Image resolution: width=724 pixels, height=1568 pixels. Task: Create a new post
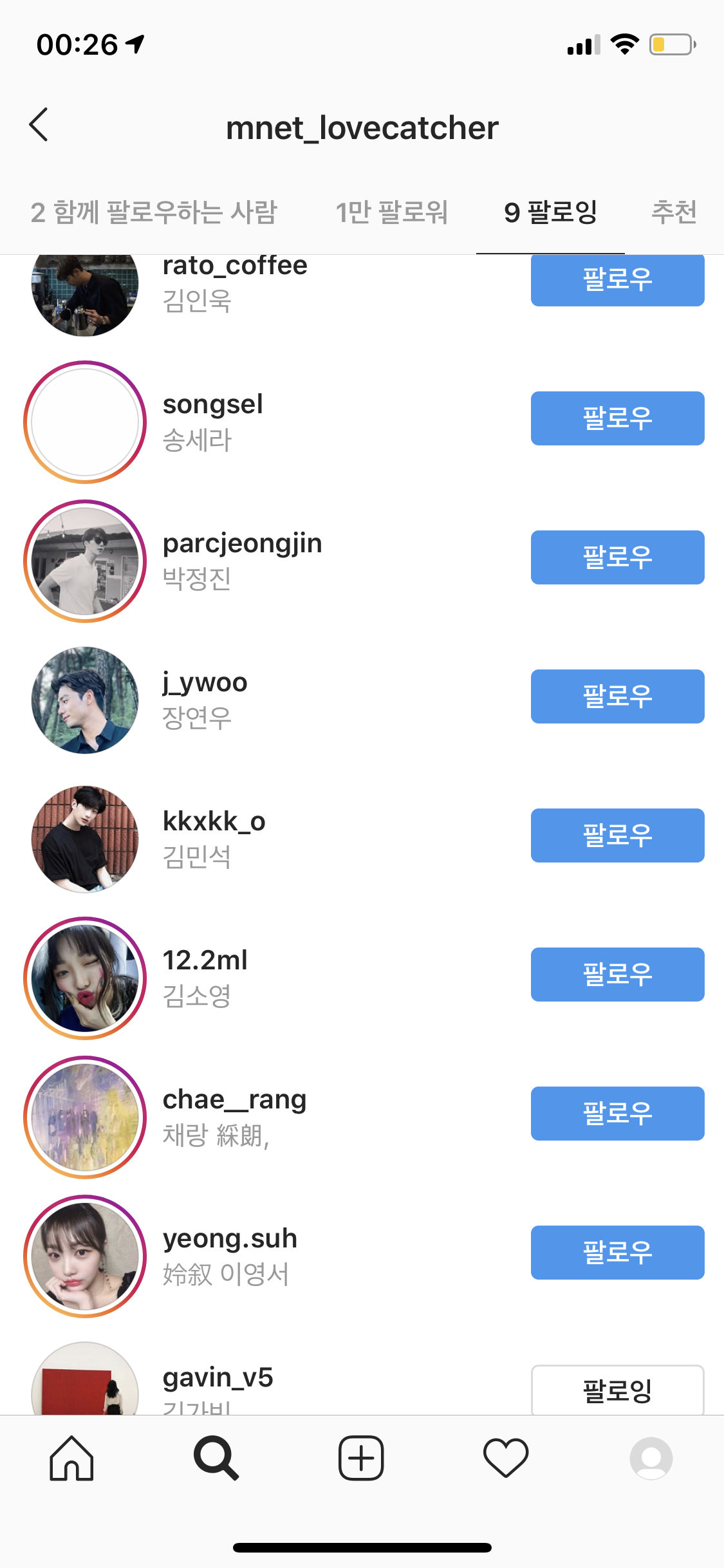coord(361,1459)
